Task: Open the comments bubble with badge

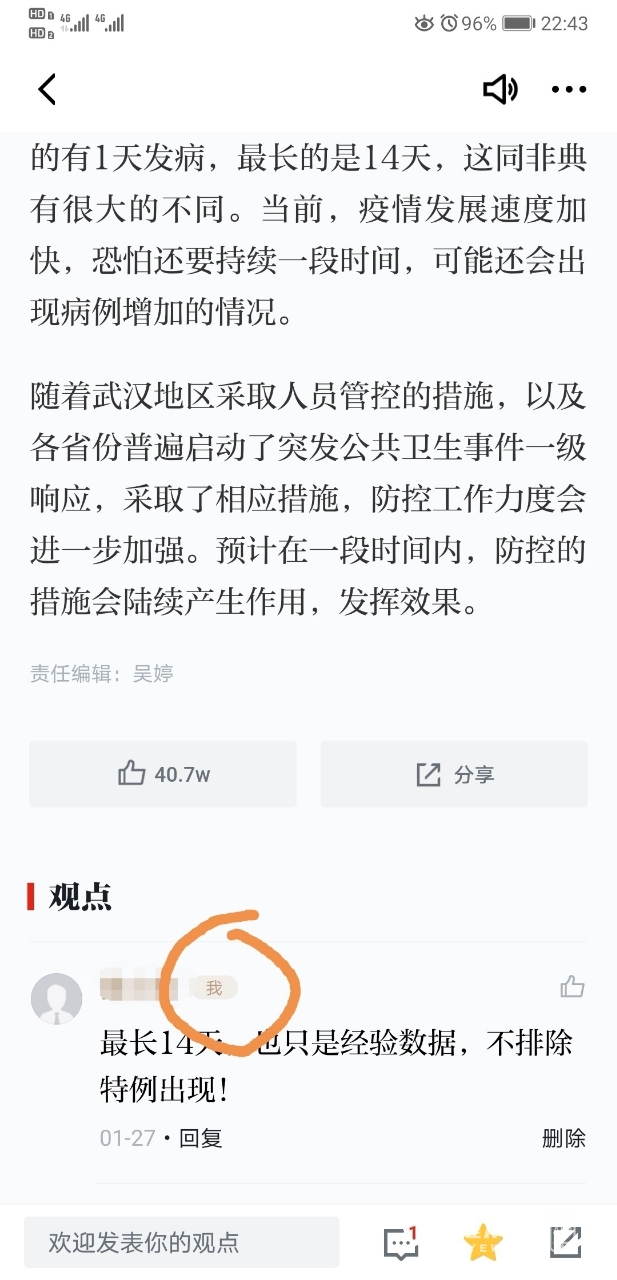Action: click(401, 1243)
